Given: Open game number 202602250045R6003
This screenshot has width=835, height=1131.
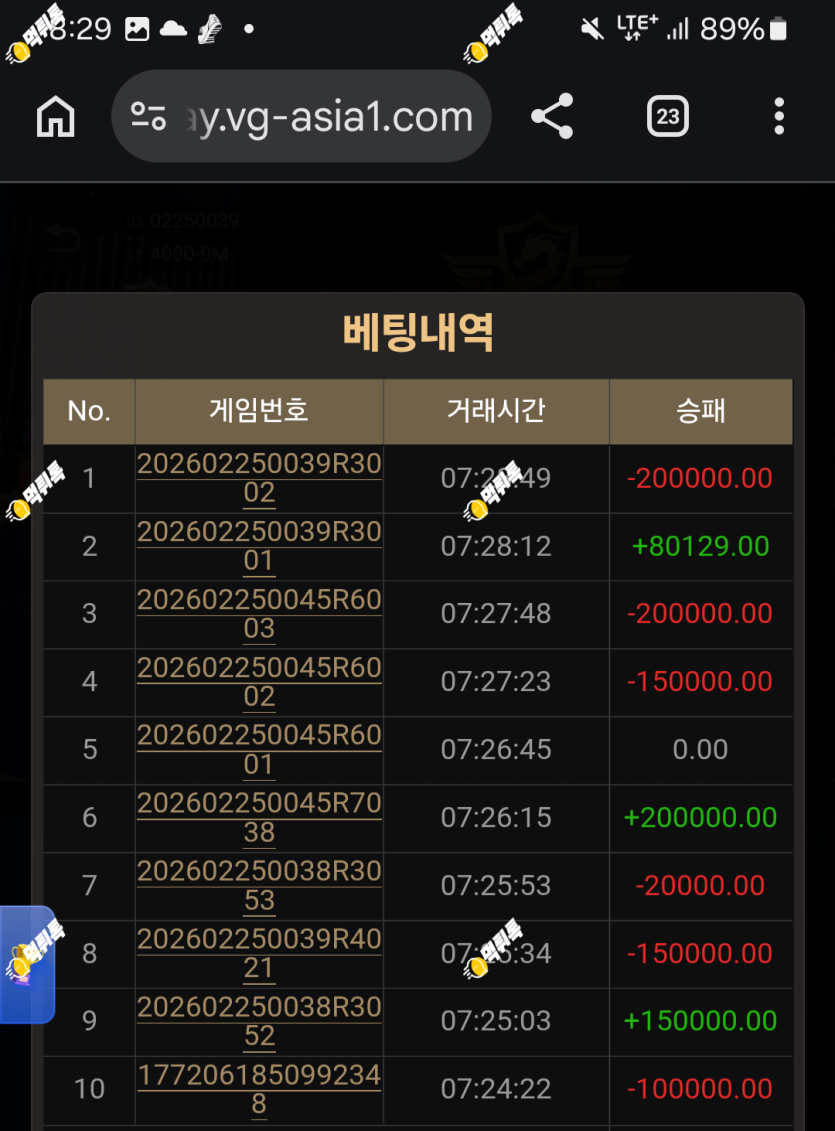Looking at the screenshot, I should 259,614.
